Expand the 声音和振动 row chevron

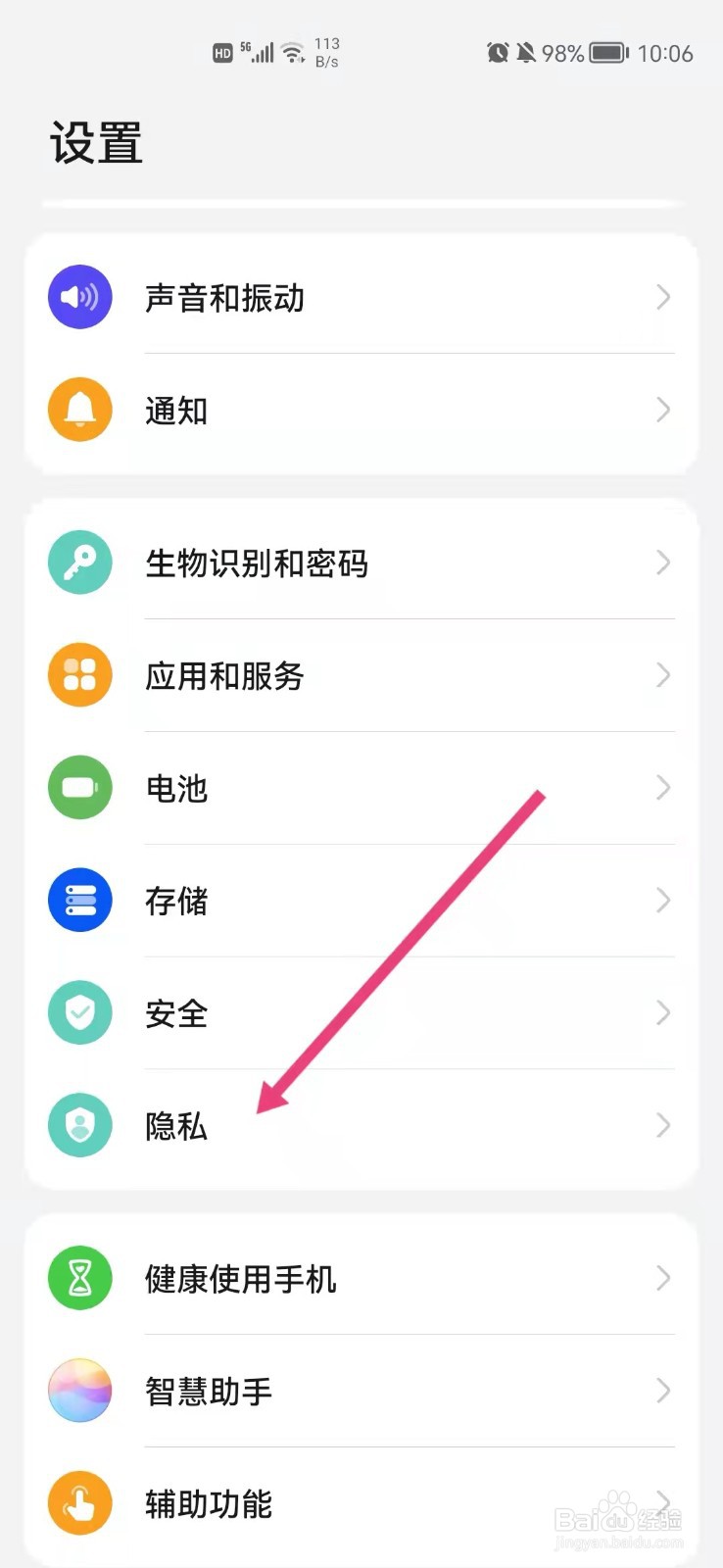coord(662,297)
